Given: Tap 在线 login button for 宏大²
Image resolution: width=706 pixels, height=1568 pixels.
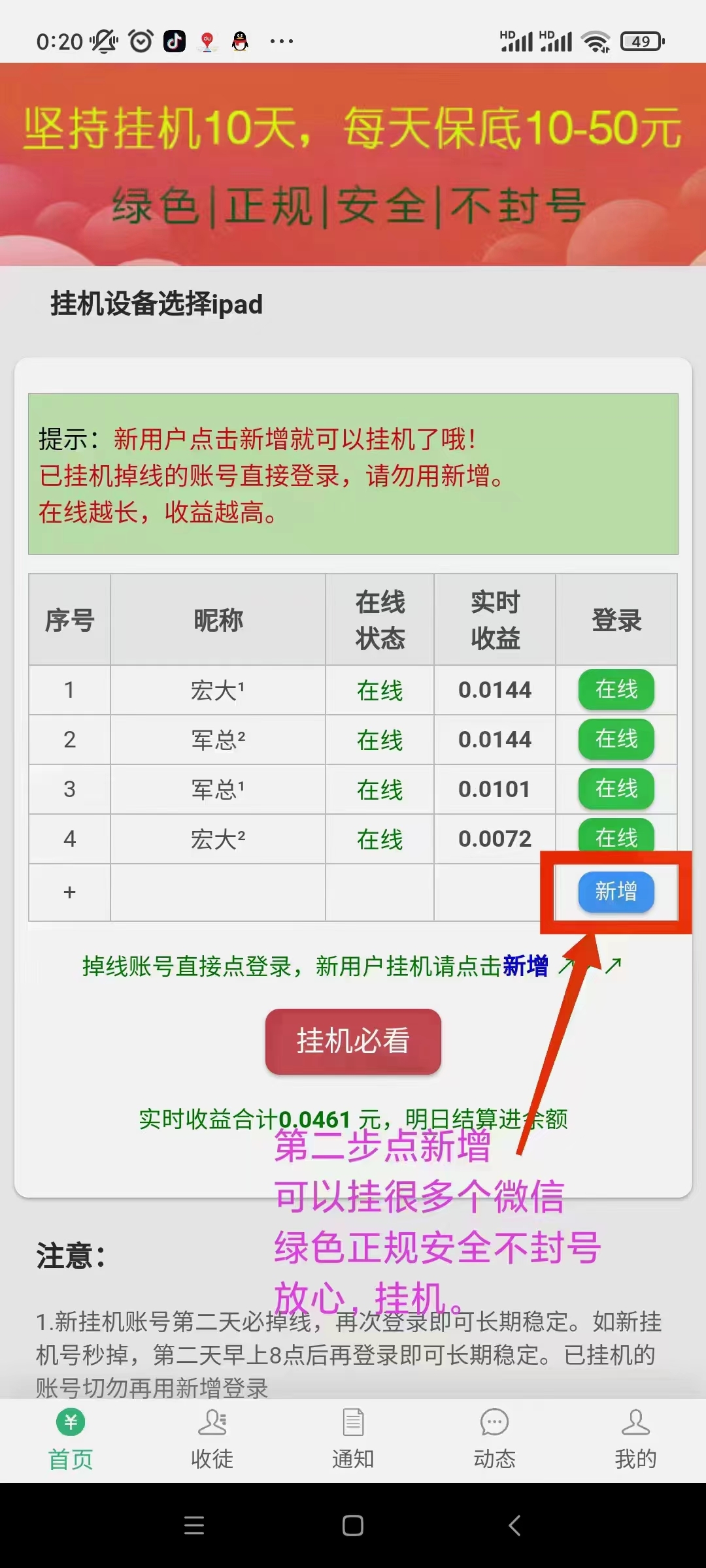Looking at the screenshot, I should click(616, 836).
